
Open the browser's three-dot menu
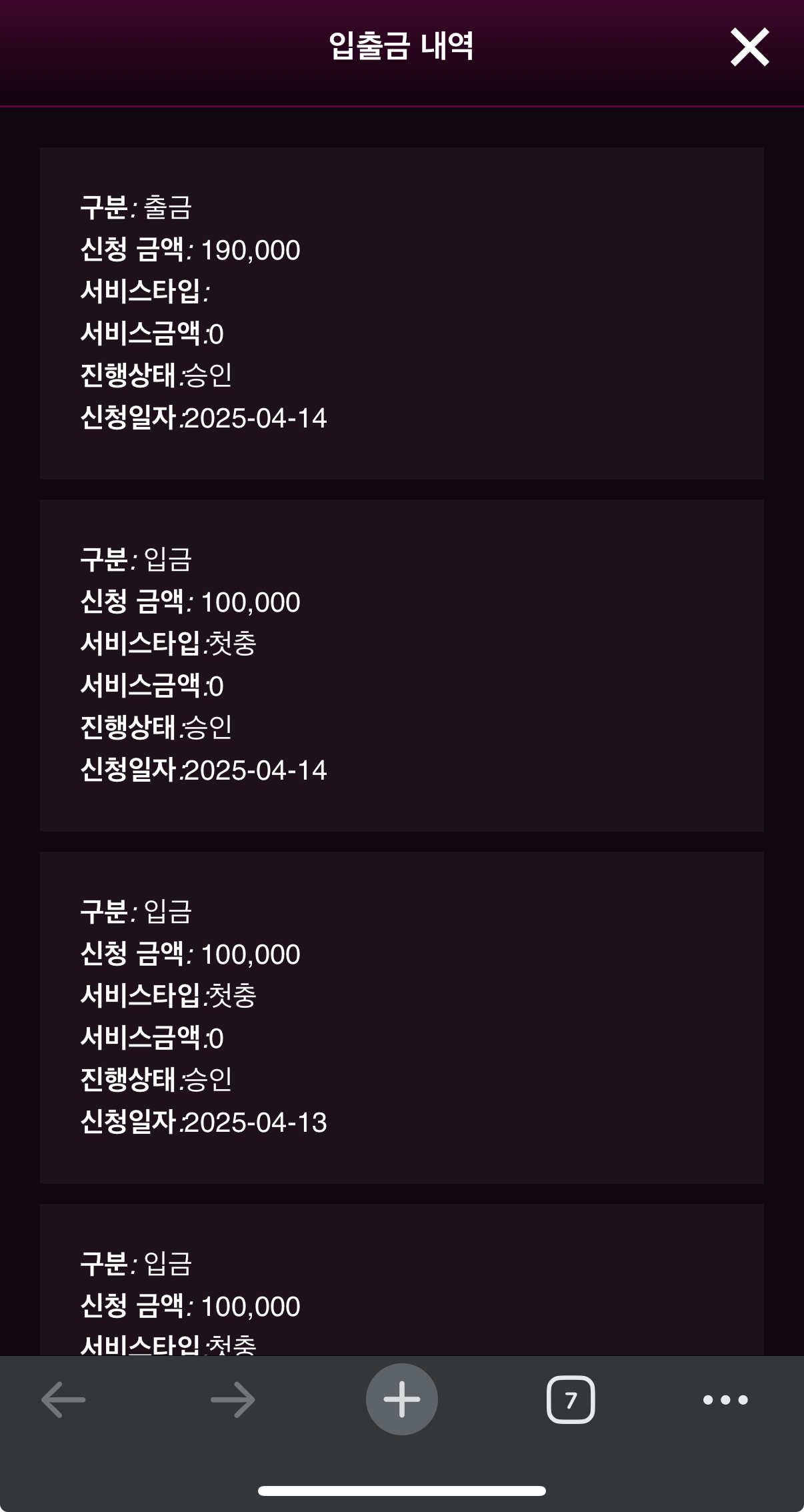[725, 1399]
